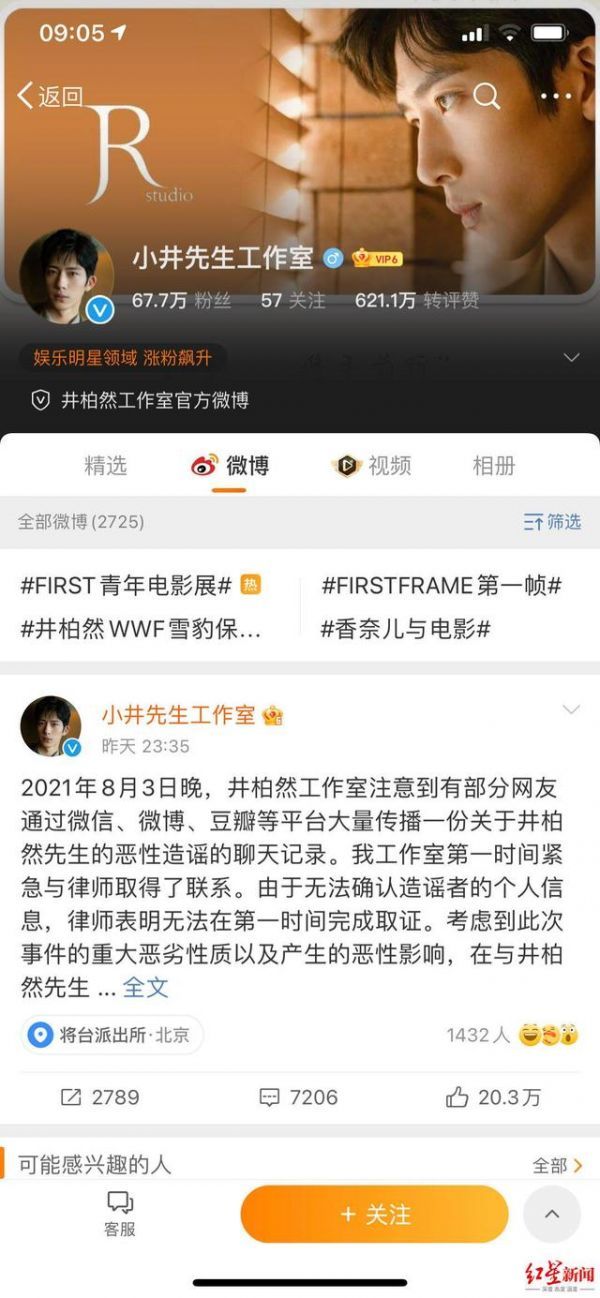Follow the account with + 关注

coord(374,1214)
